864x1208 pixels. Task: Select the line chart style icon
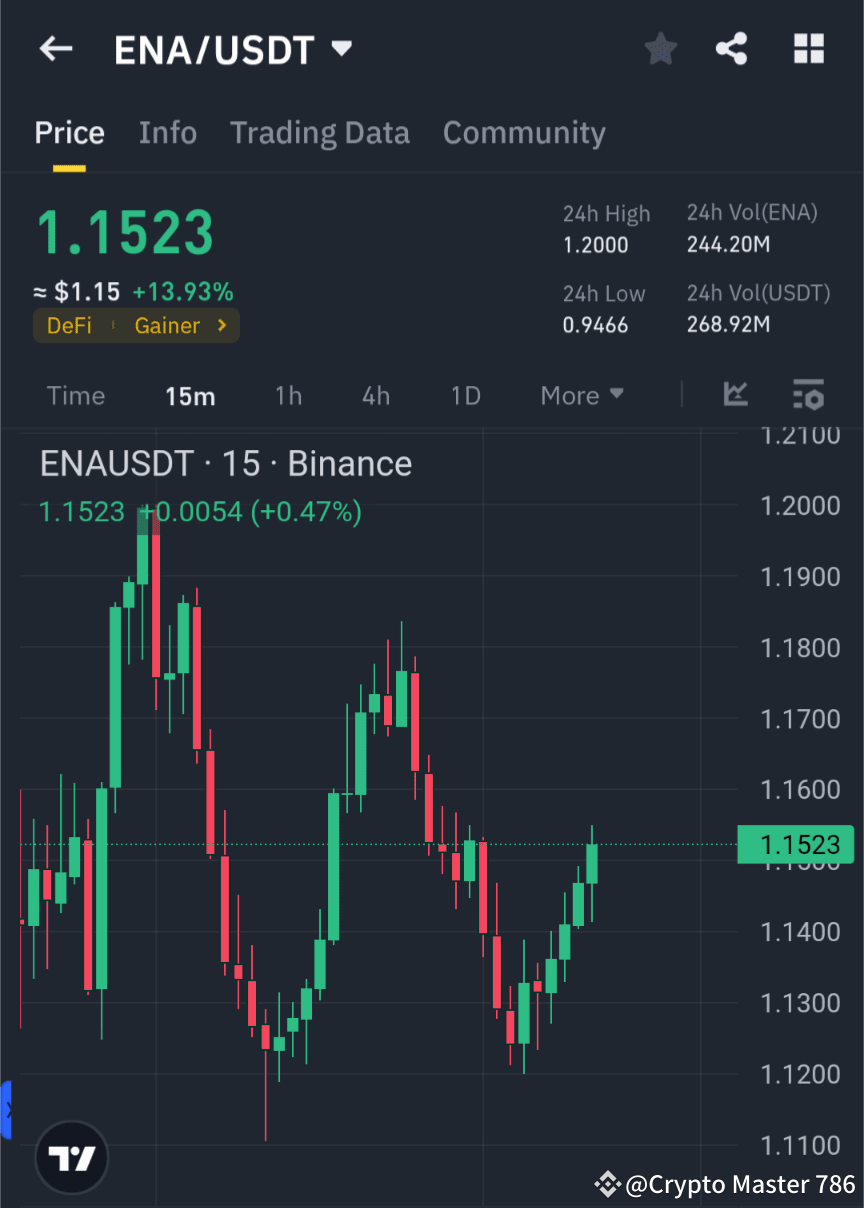(x=736, y=395)
